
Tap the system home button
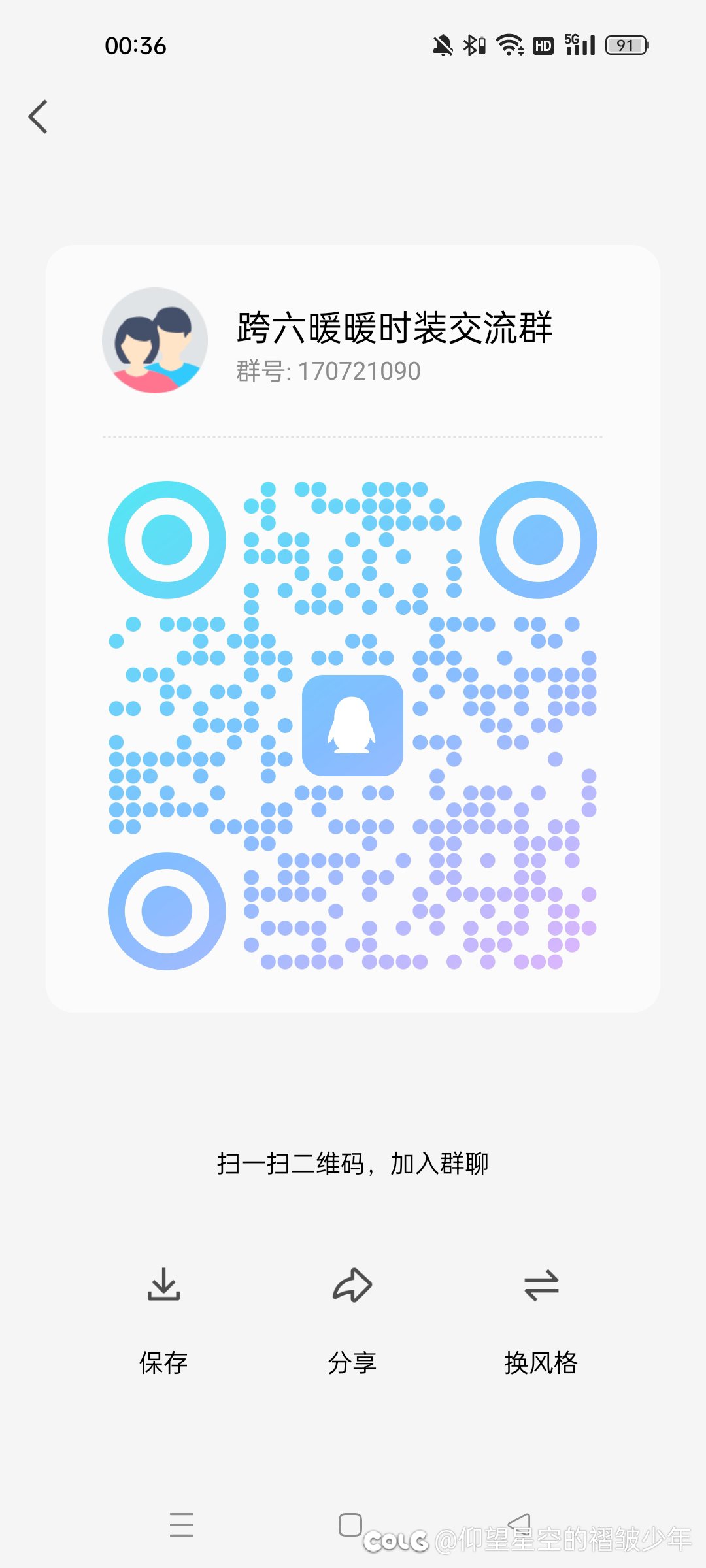tap(350, 1524)
